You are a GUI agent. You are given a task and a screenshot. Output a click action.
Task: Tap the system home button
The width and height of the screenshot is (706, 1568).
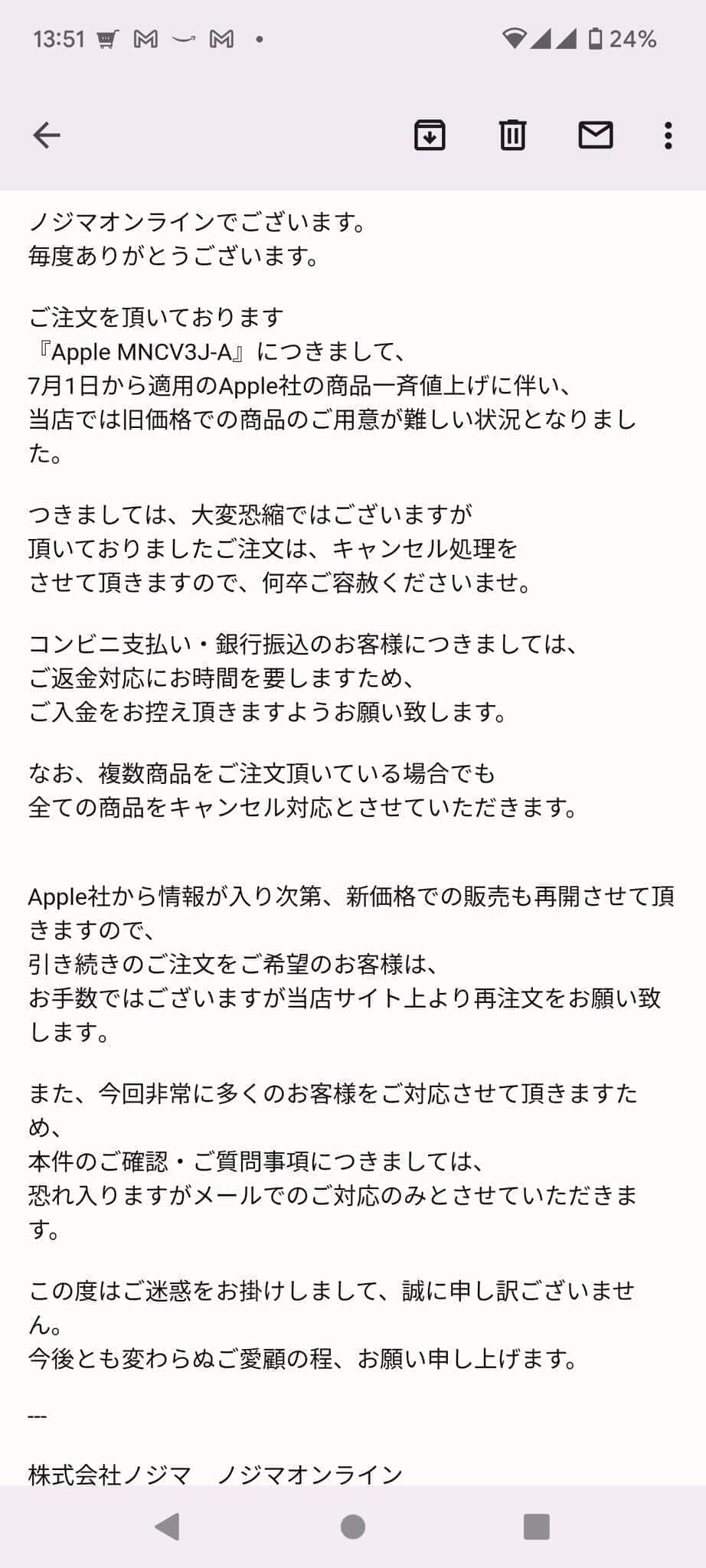(352, 1526)
